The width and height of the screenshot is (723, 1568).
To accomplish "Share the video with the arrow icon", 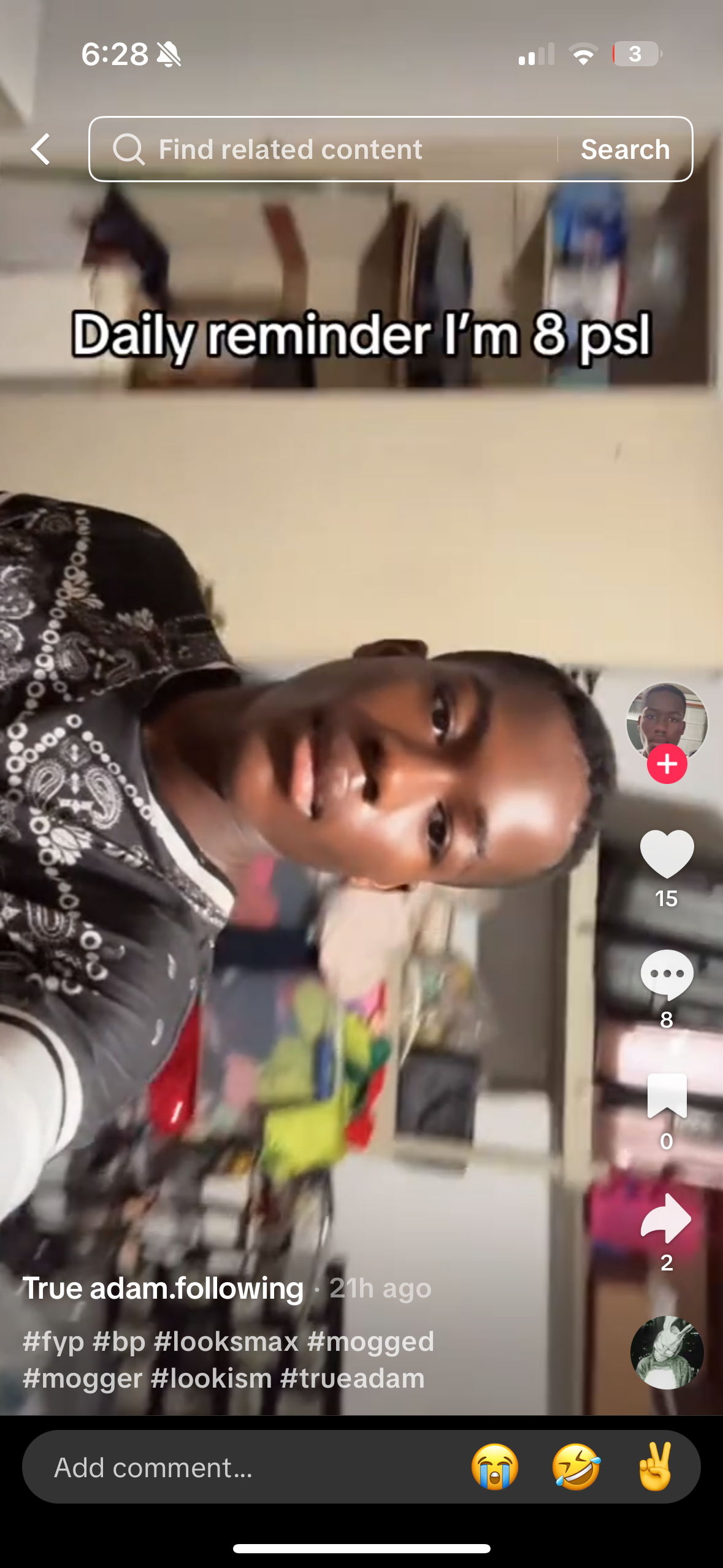I will [x=666, y=1218].
